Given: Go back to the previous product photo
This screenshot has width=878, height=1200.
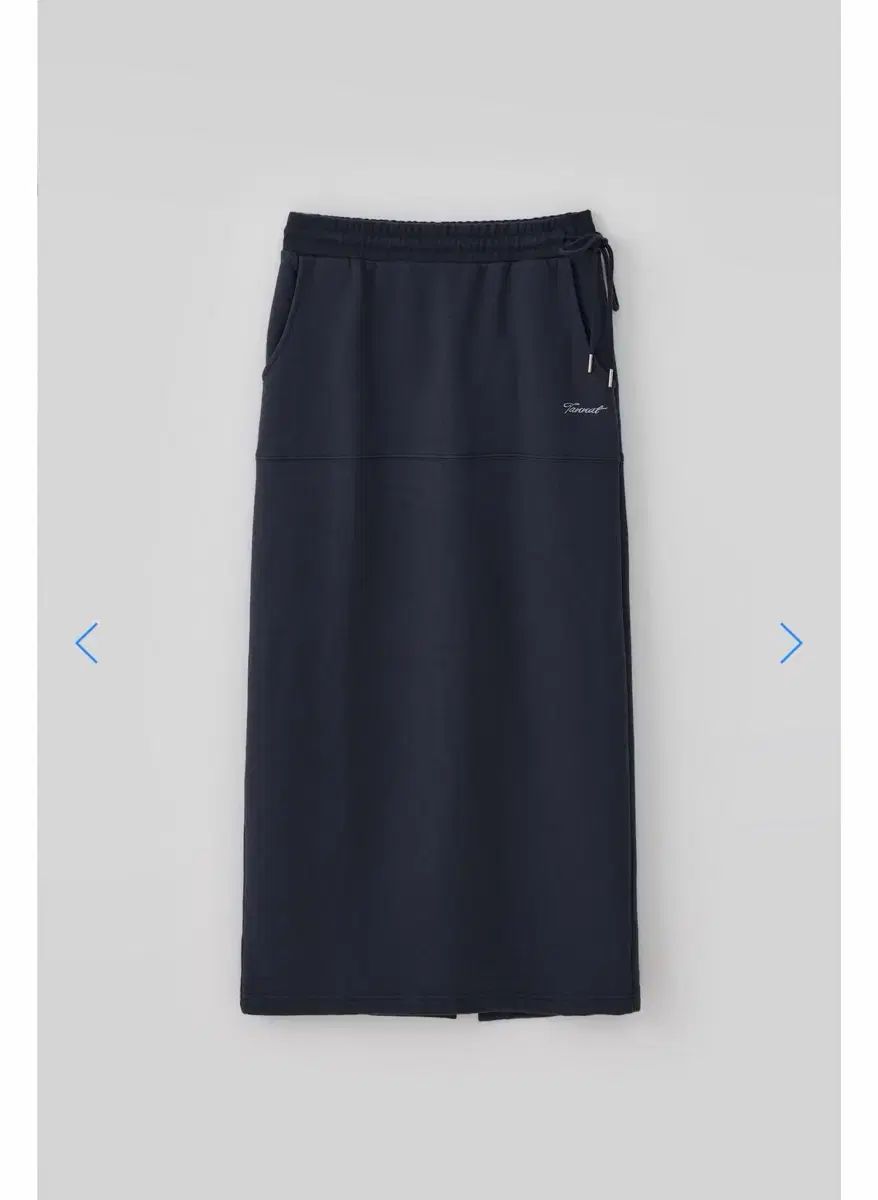Looking at the screenshot, I should point(86,643).
